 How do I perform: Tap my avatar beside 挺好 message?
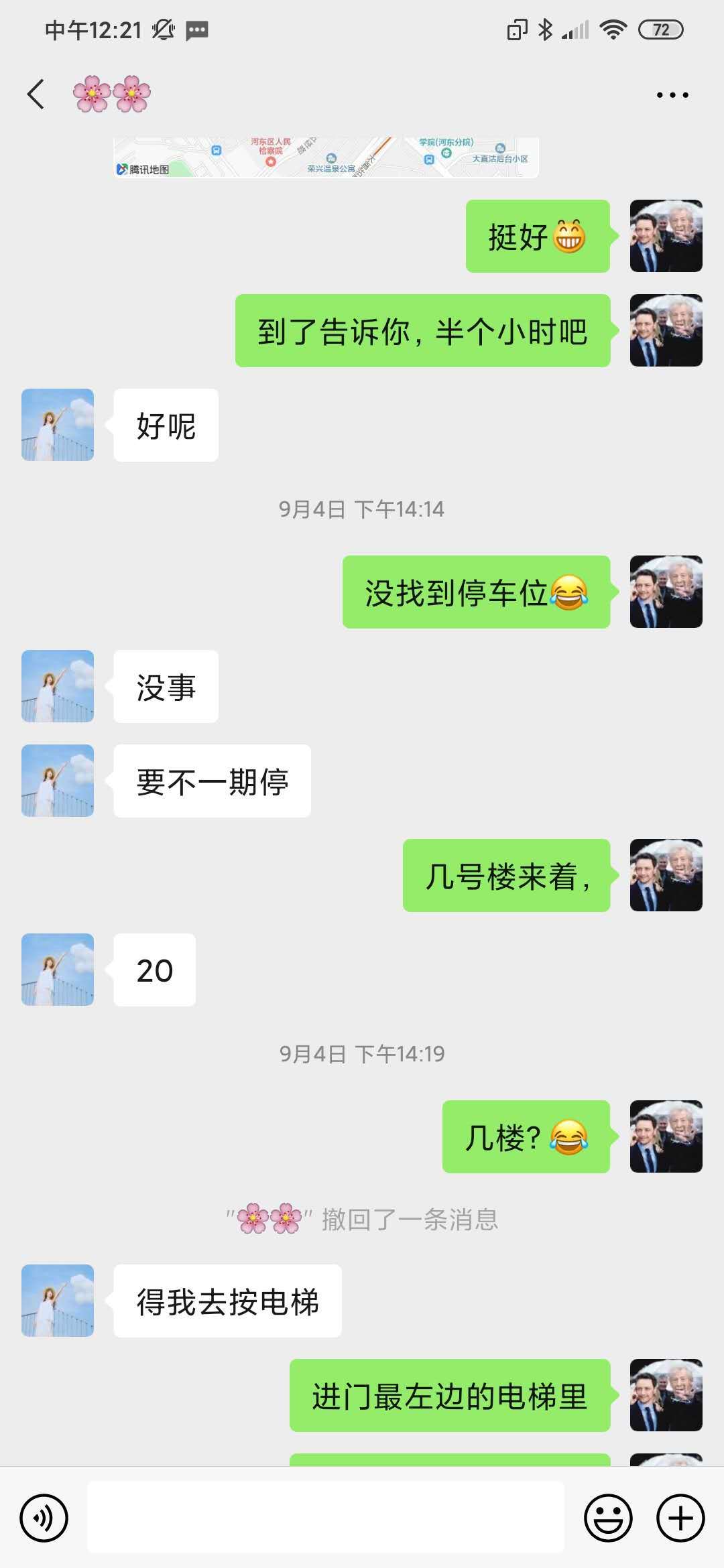(x=666, y=236)
